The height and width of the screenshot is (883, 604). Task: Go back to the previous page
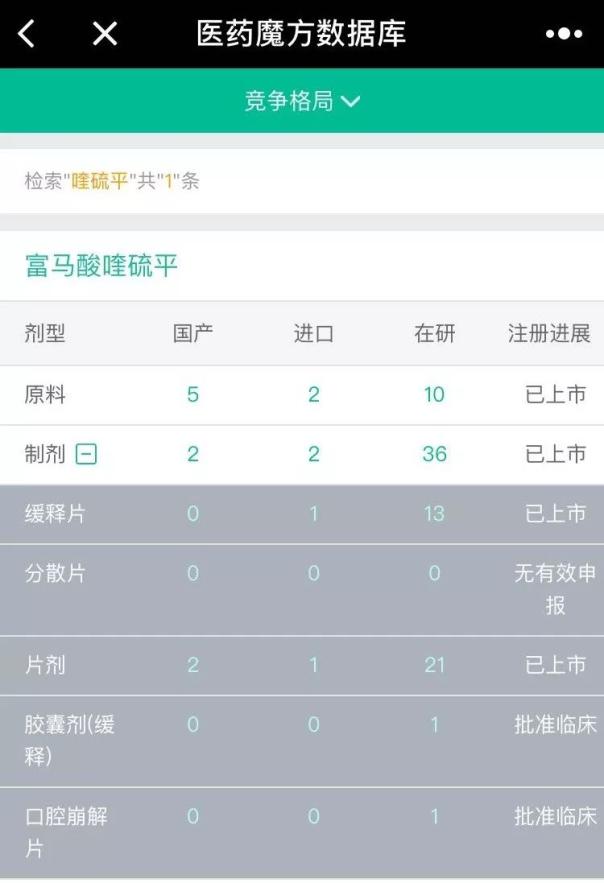click(27, 34)
